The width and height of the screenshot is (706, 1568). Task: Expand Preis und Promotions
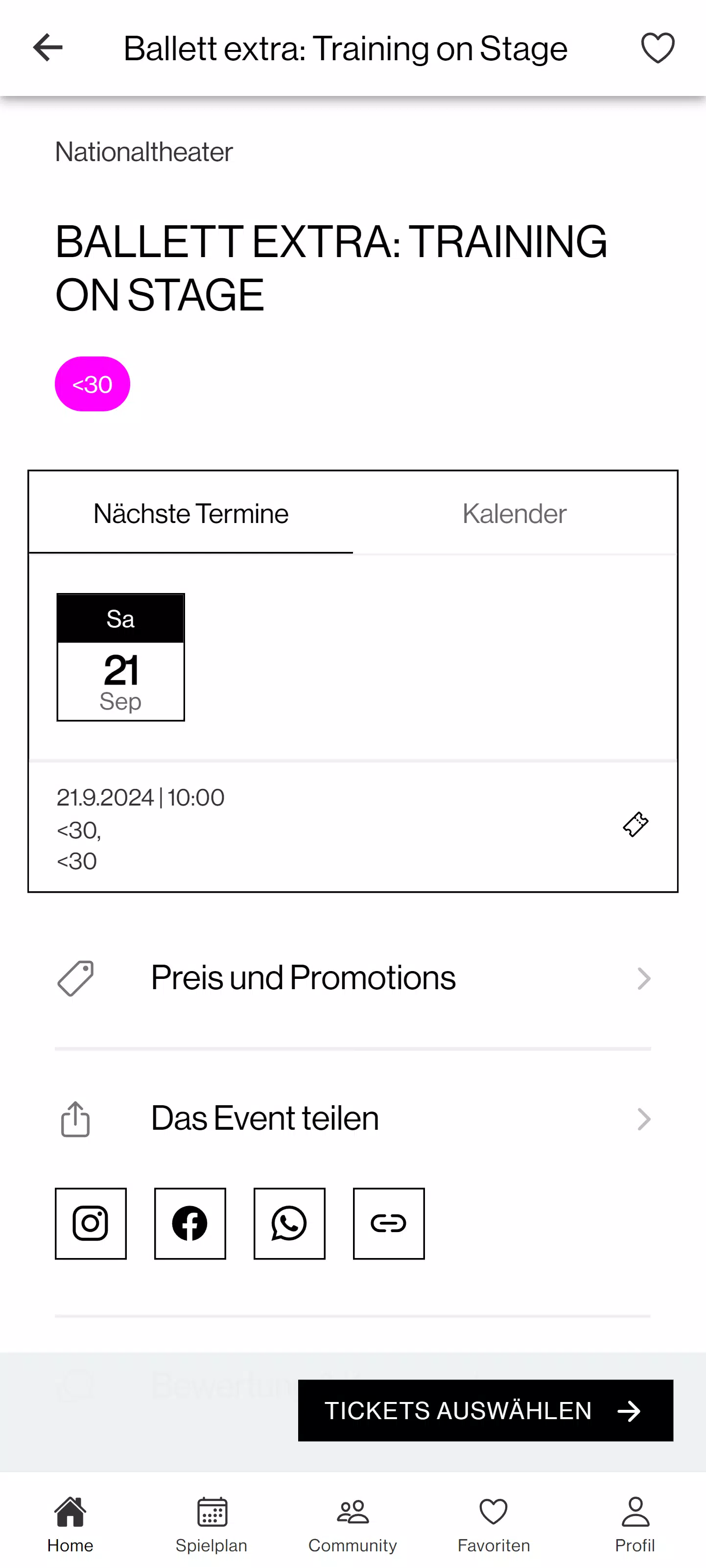pyautogui.click(x=303, y=977)
